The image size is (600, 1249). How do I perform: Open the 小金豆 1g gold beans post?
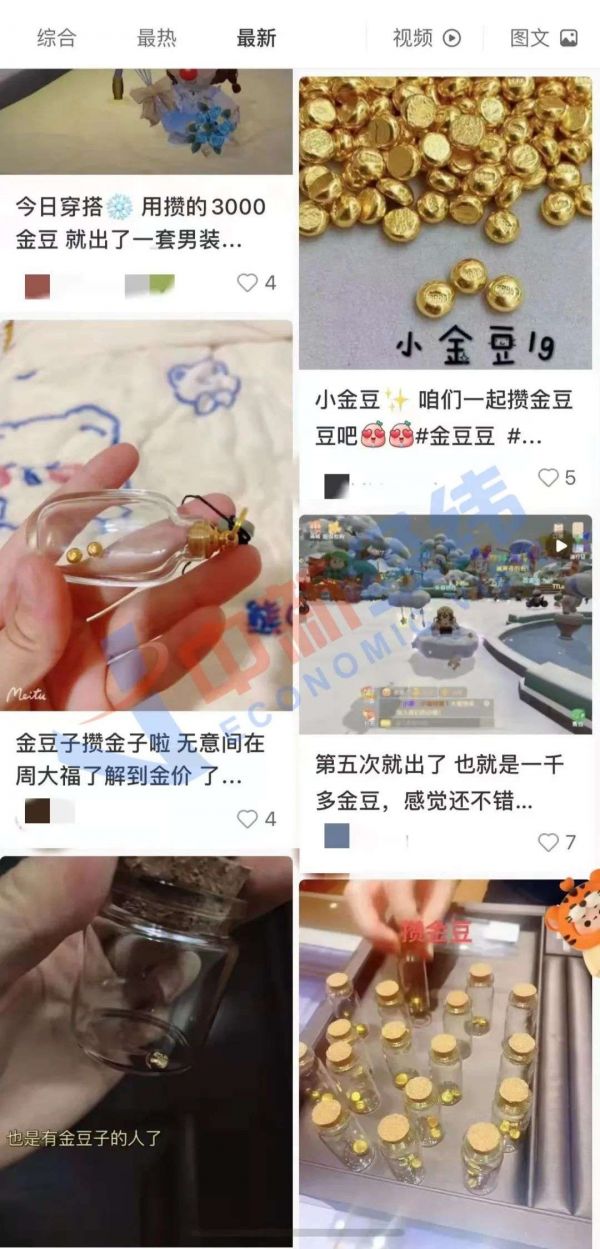point(445,220)
